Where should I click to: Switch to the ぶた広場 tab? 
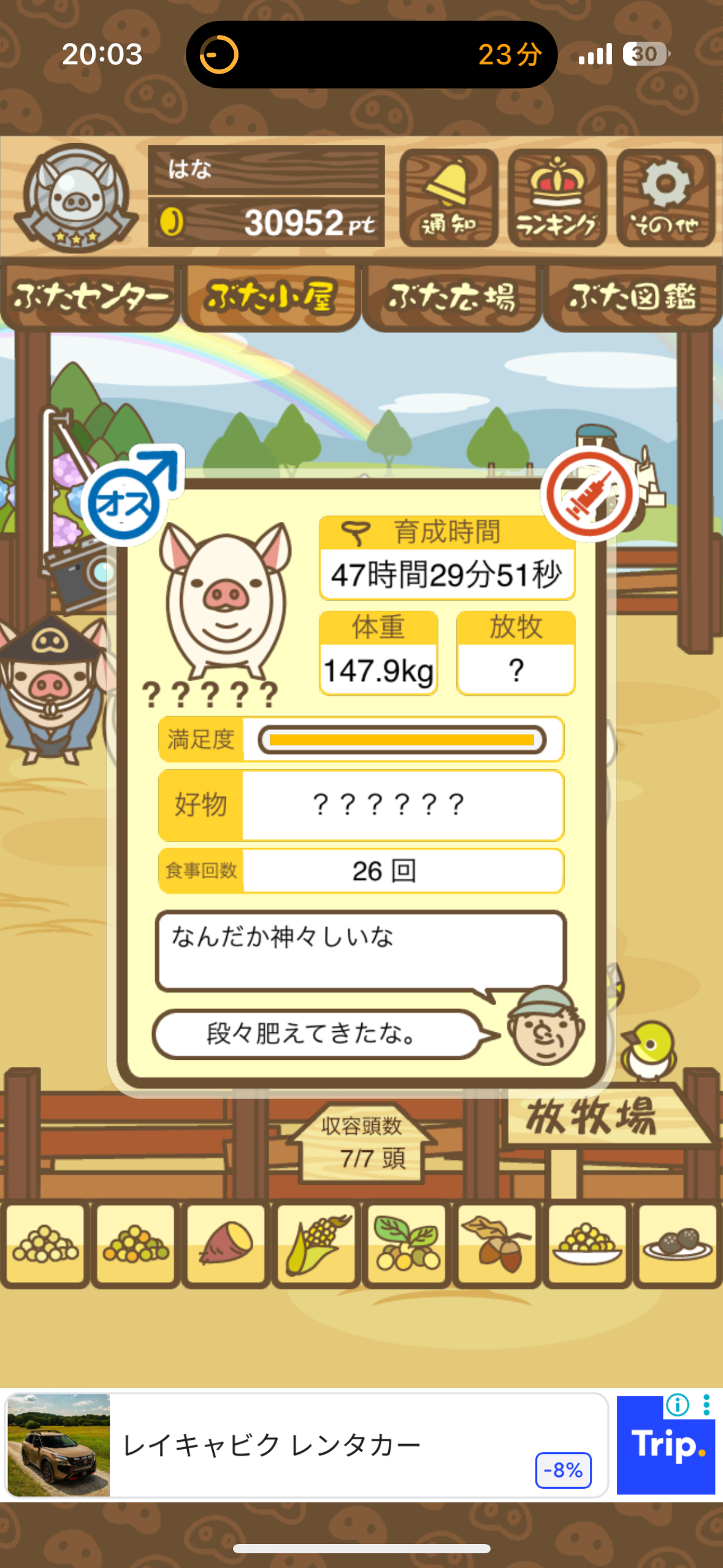[x=451, y=298]
